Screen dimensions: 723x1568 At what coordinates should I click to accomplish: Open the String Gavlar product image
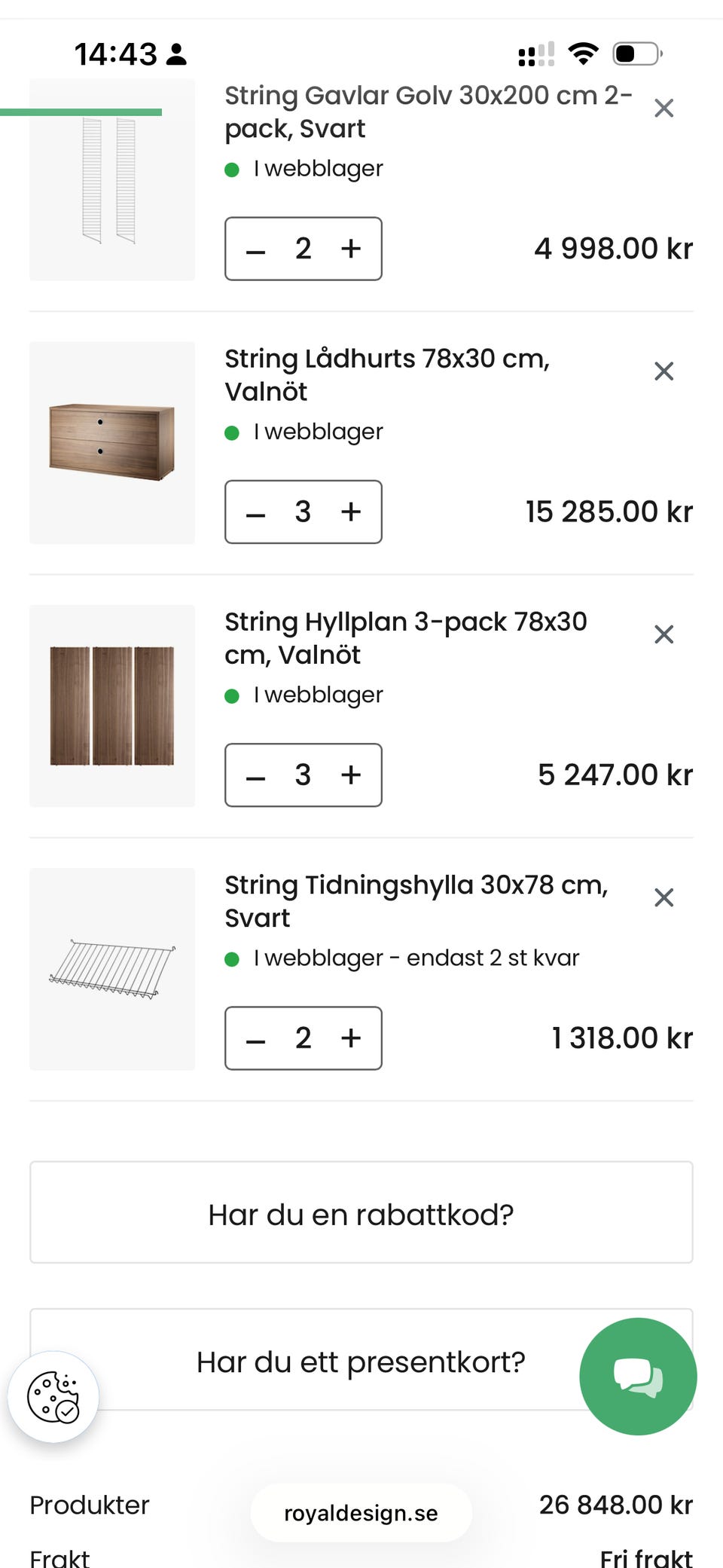pyautogui.click(x=111, y=179)
